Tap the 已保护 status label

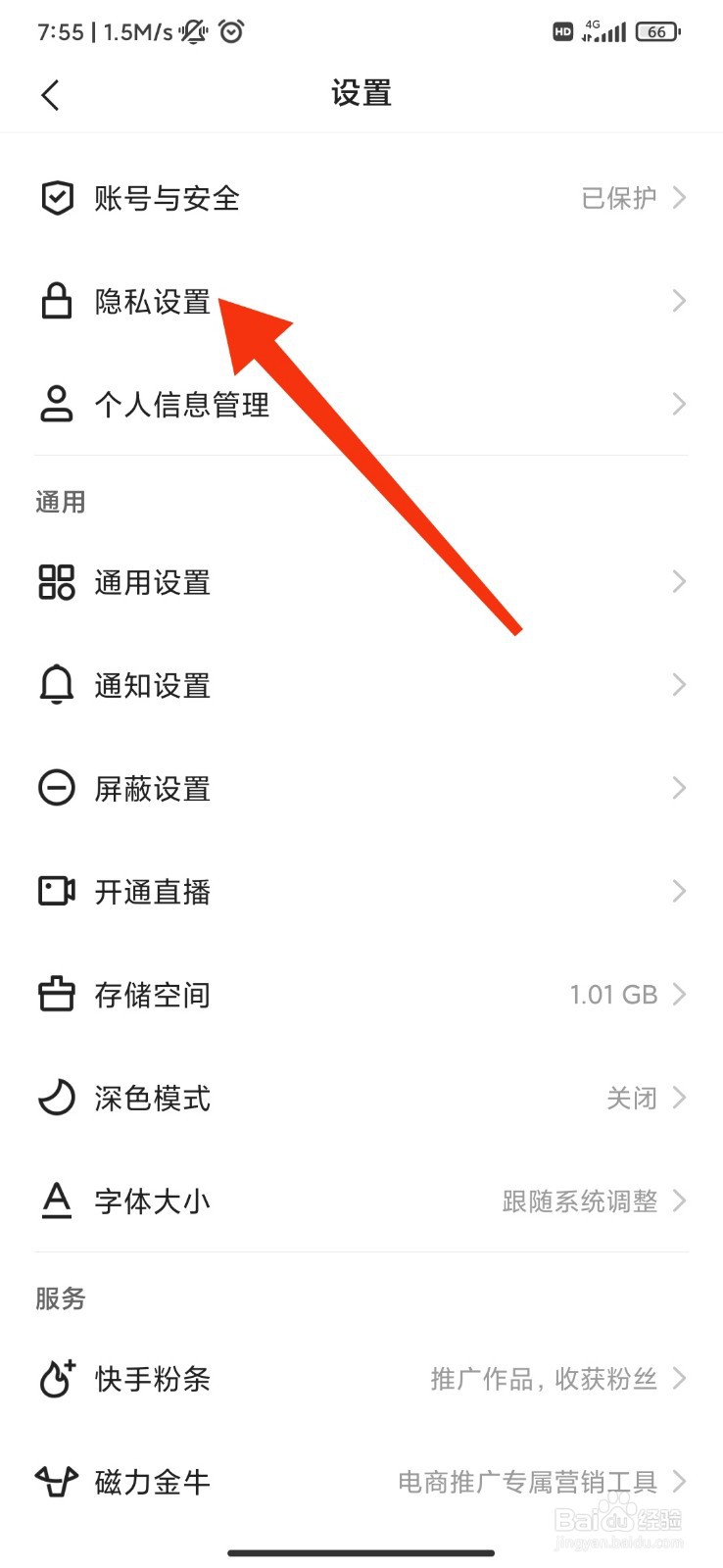point(621,198)
